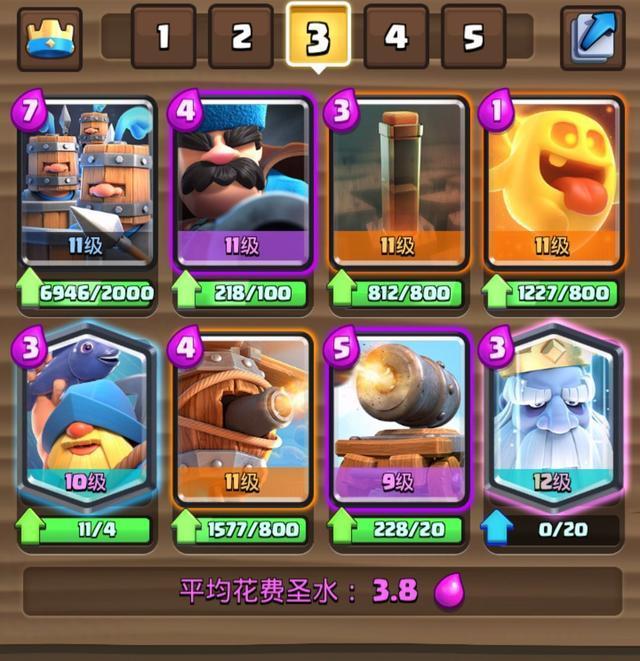Switch to deck slot 1
The height and width of the screenshot is (661, 640).
[x=163, y=38]
